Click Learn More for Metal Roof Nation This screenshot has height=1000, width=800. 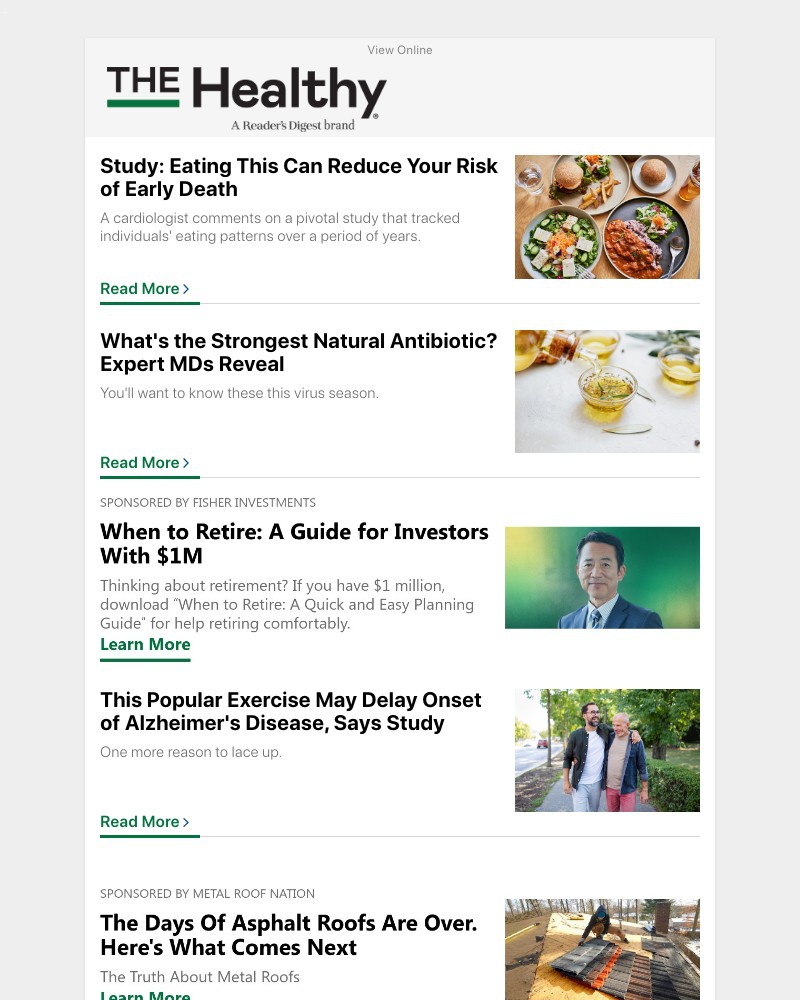144,994
